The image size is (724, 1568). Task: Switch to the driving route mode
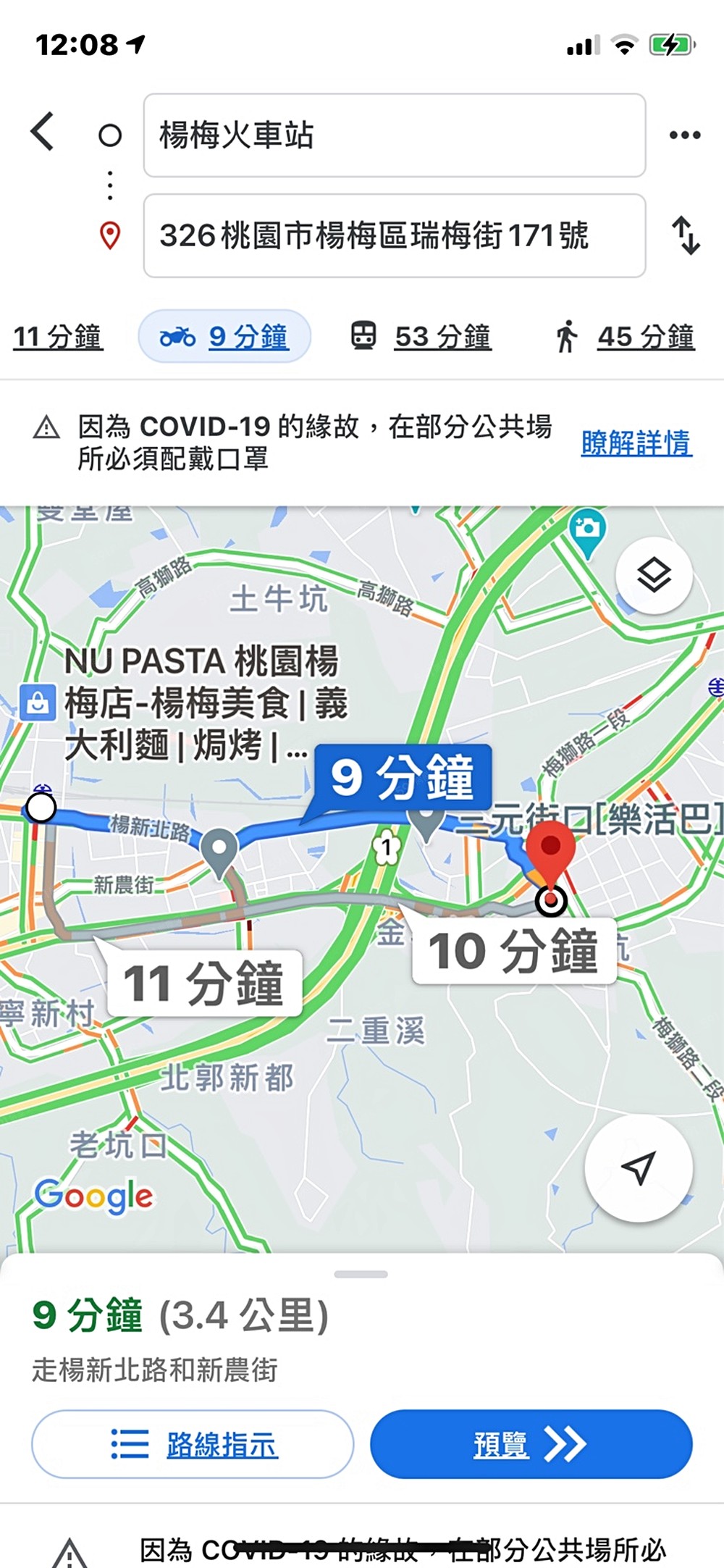58,335
